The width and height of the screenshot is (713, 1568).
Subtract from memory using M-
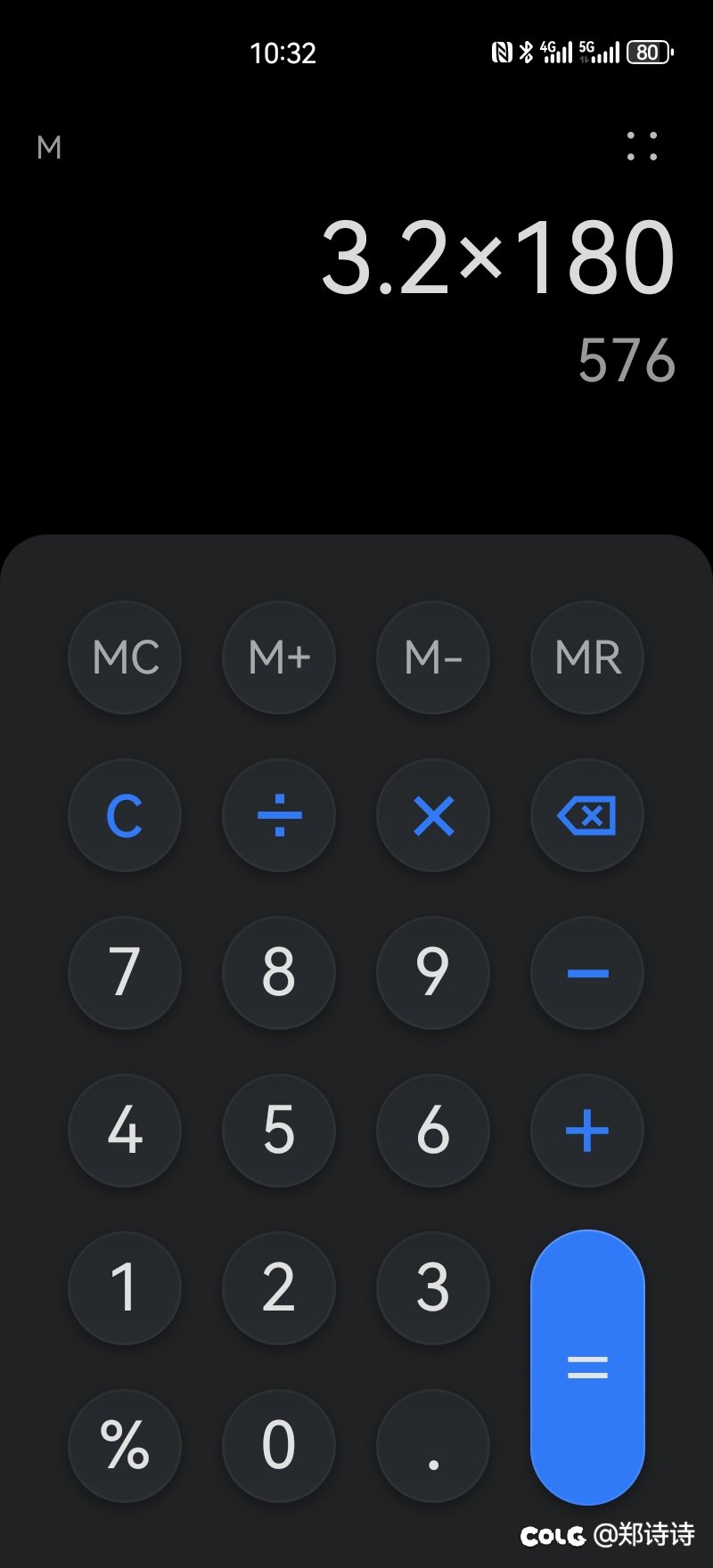point(433,657)
